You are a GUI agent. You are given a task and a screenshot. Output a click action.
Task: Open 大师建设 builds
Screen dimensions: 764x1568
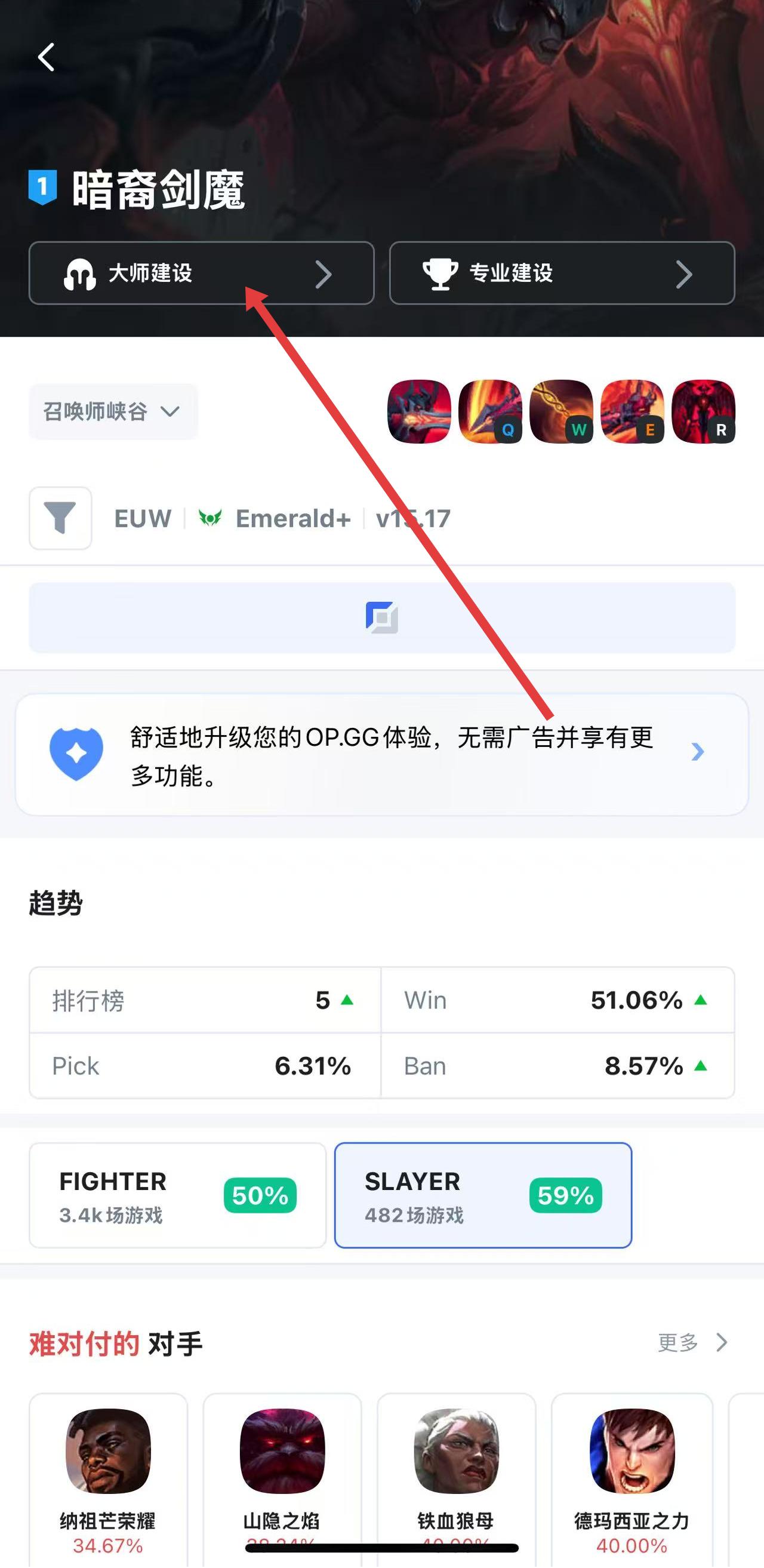coord(201,273)
